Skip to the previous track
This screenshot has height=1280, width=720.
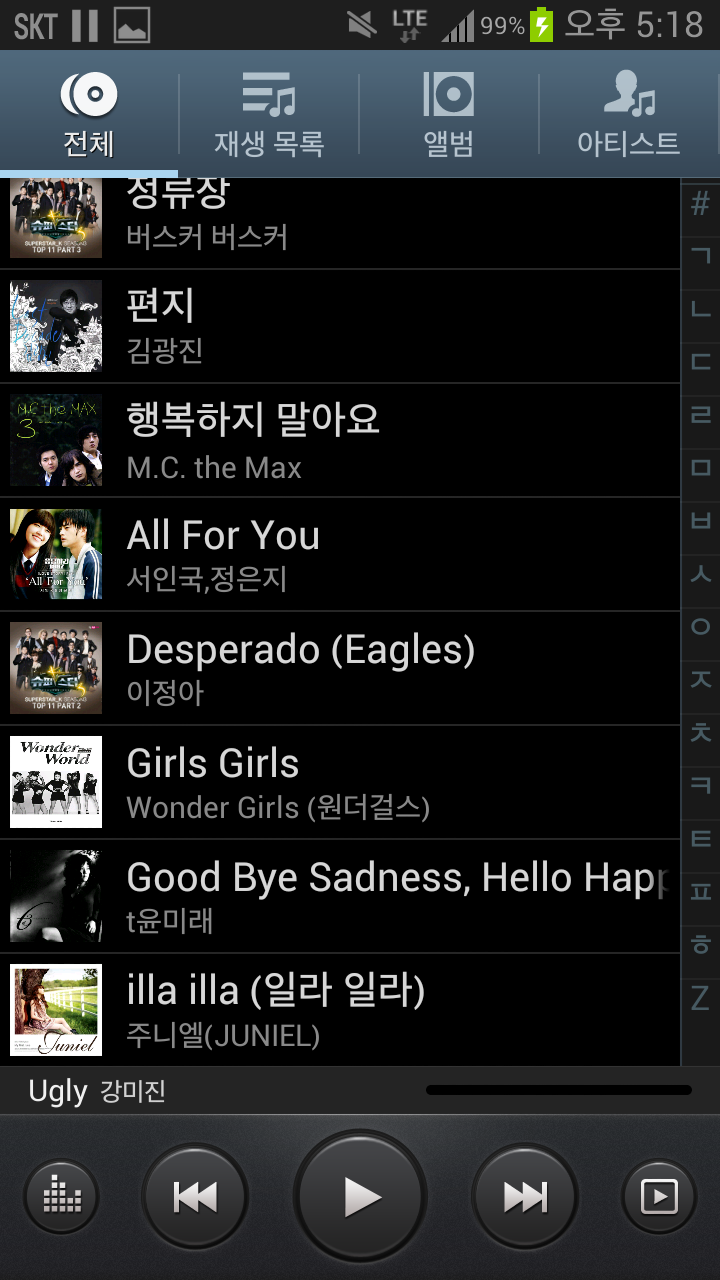coord(195,1196)
